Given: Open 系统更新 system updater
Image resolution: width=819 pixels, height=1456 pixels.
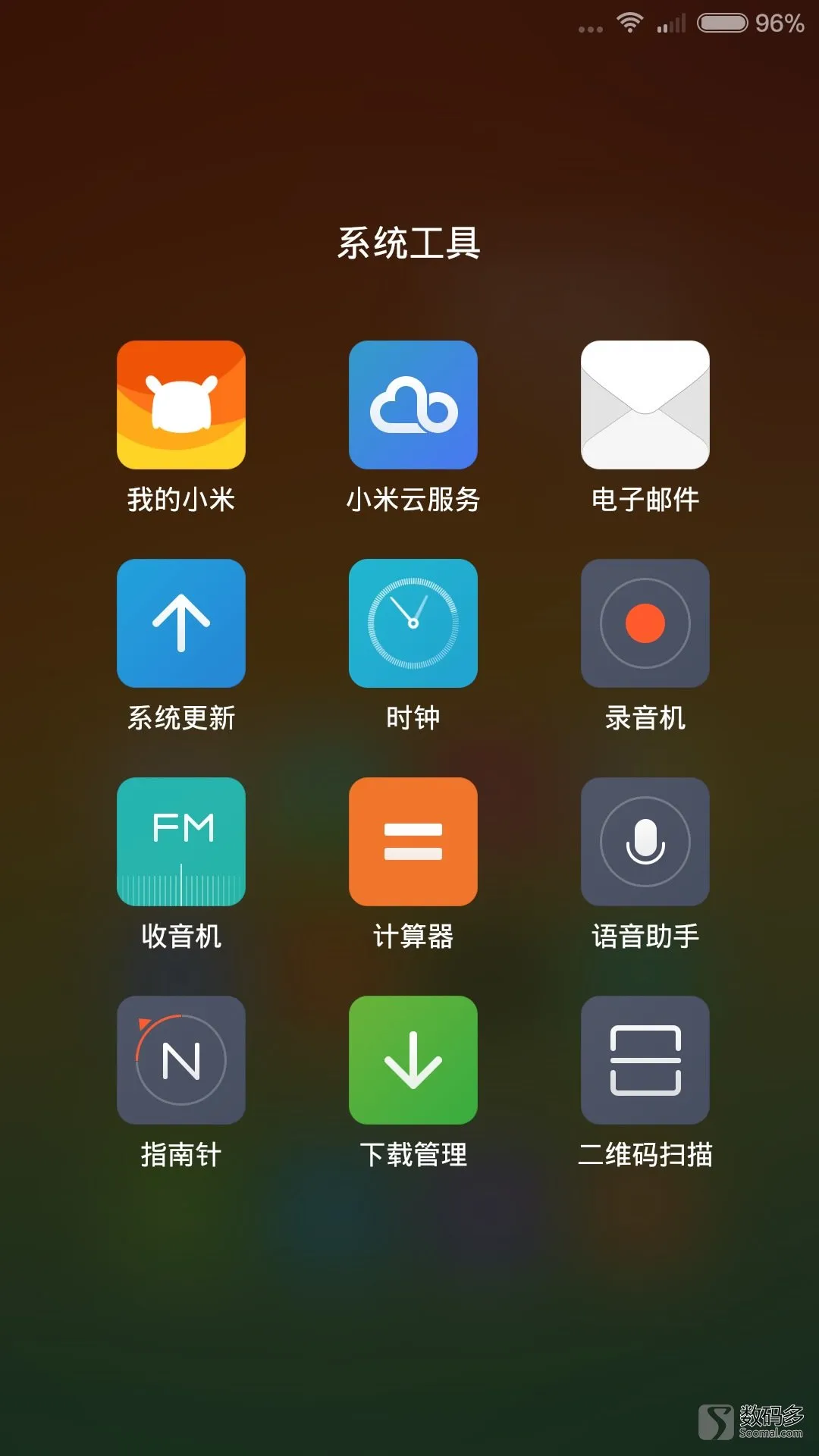Looking at the screenshot, I should 181,623.
